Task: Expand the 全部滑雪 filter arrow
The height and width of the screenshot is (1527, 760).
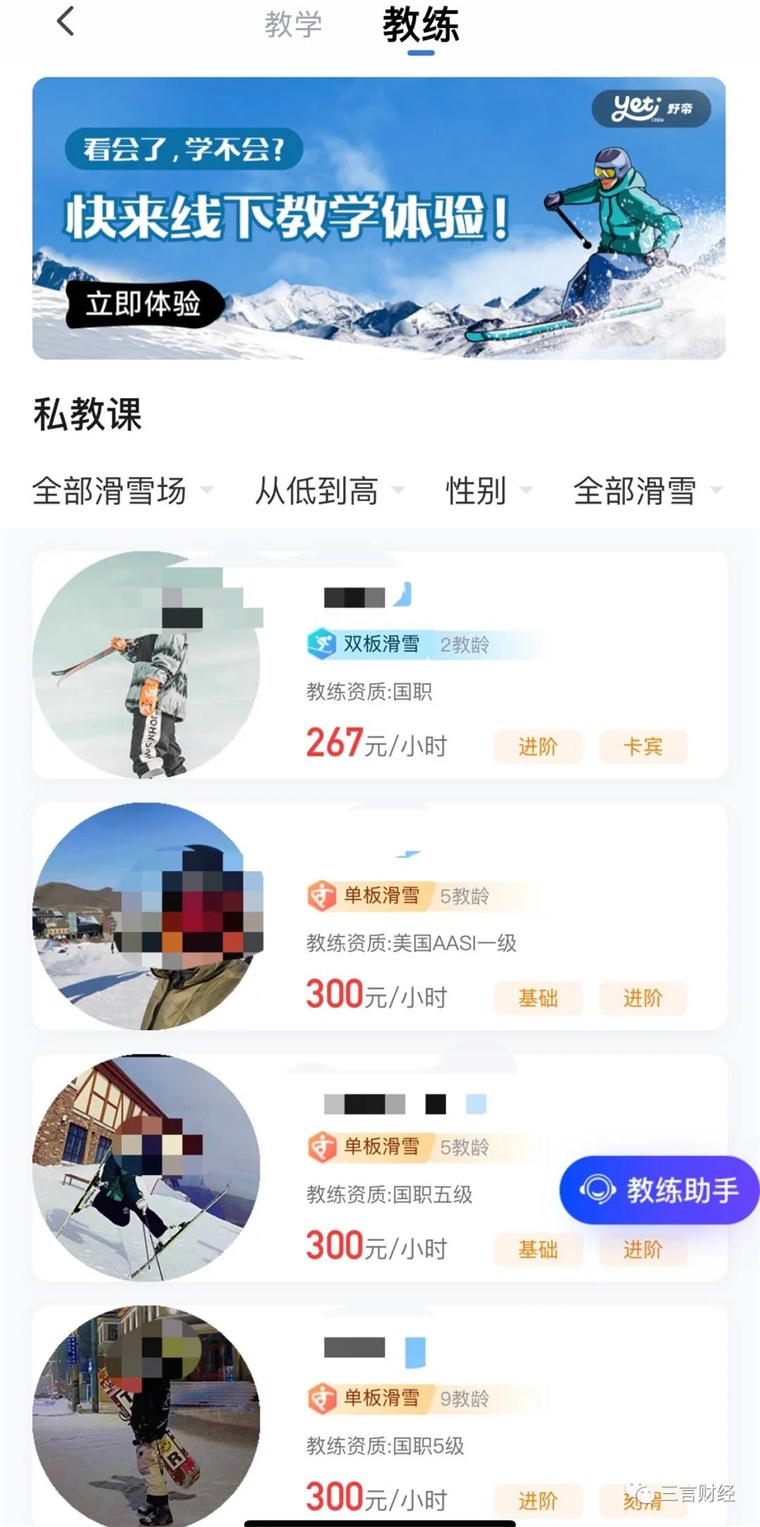Action: point(716,491)
